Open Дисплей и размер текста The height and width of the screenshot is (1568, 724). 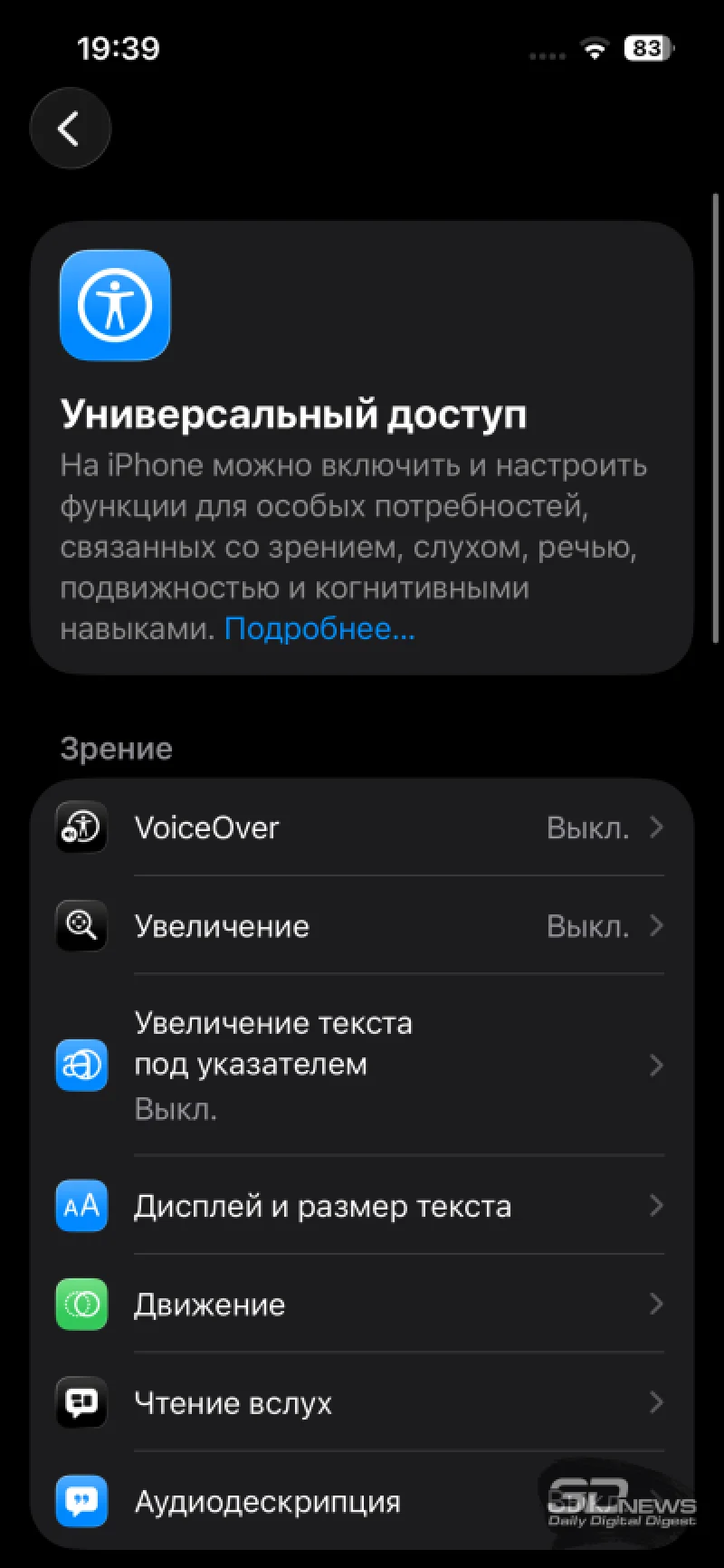[362, 1206]
